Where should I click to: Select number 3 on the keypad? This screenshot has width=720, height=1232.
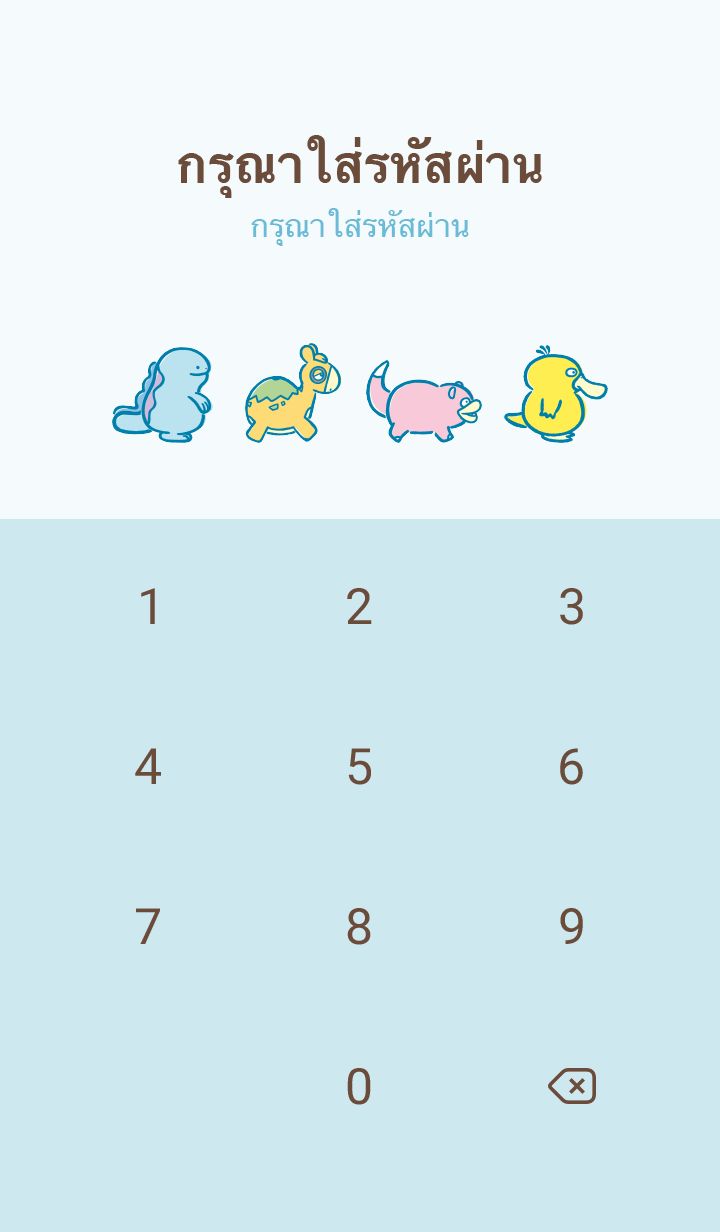[x=571, y=607]
